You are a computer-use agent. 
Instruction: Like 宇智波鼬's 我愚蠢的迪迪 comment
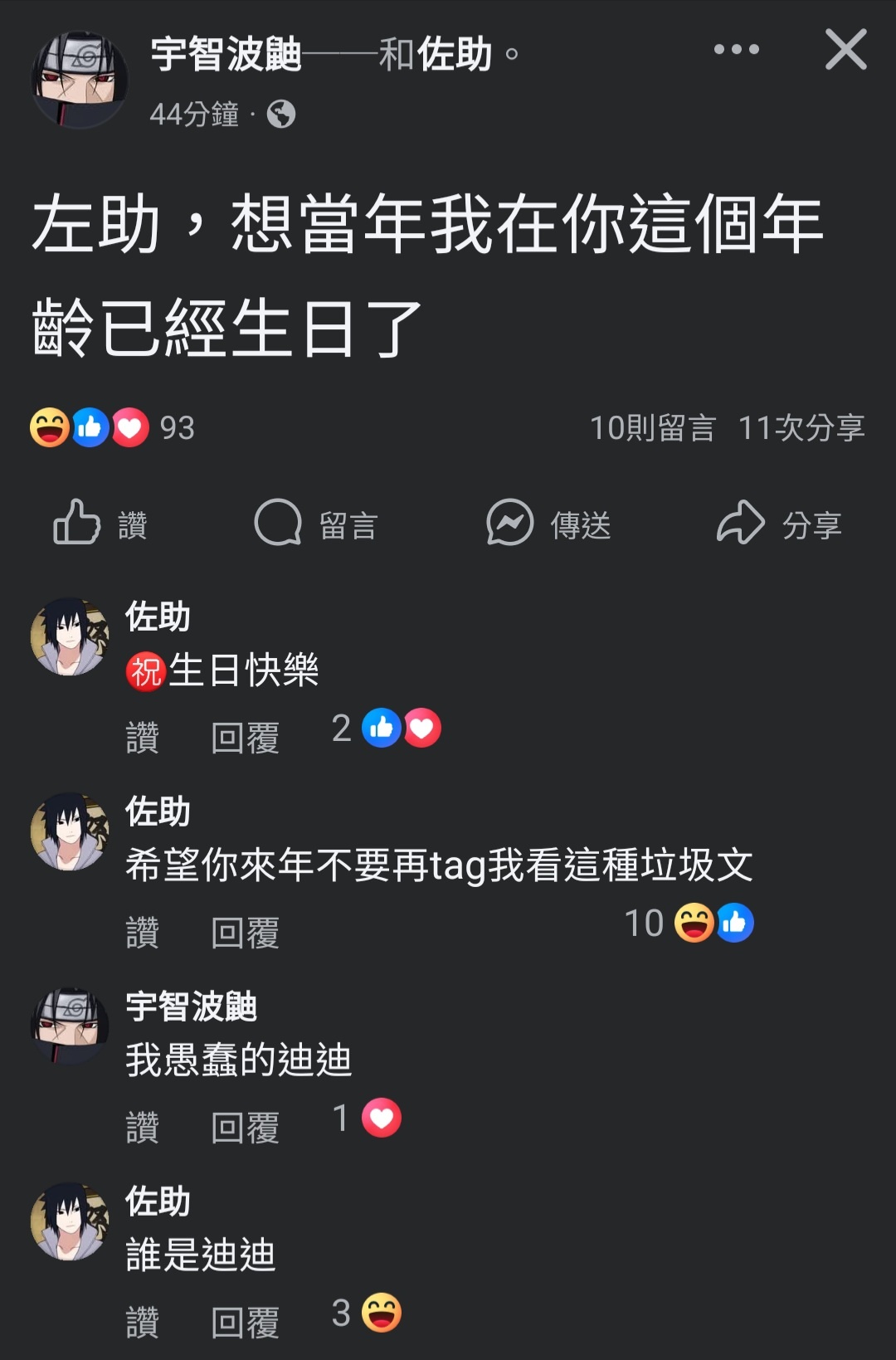(x=142, y=1128)
